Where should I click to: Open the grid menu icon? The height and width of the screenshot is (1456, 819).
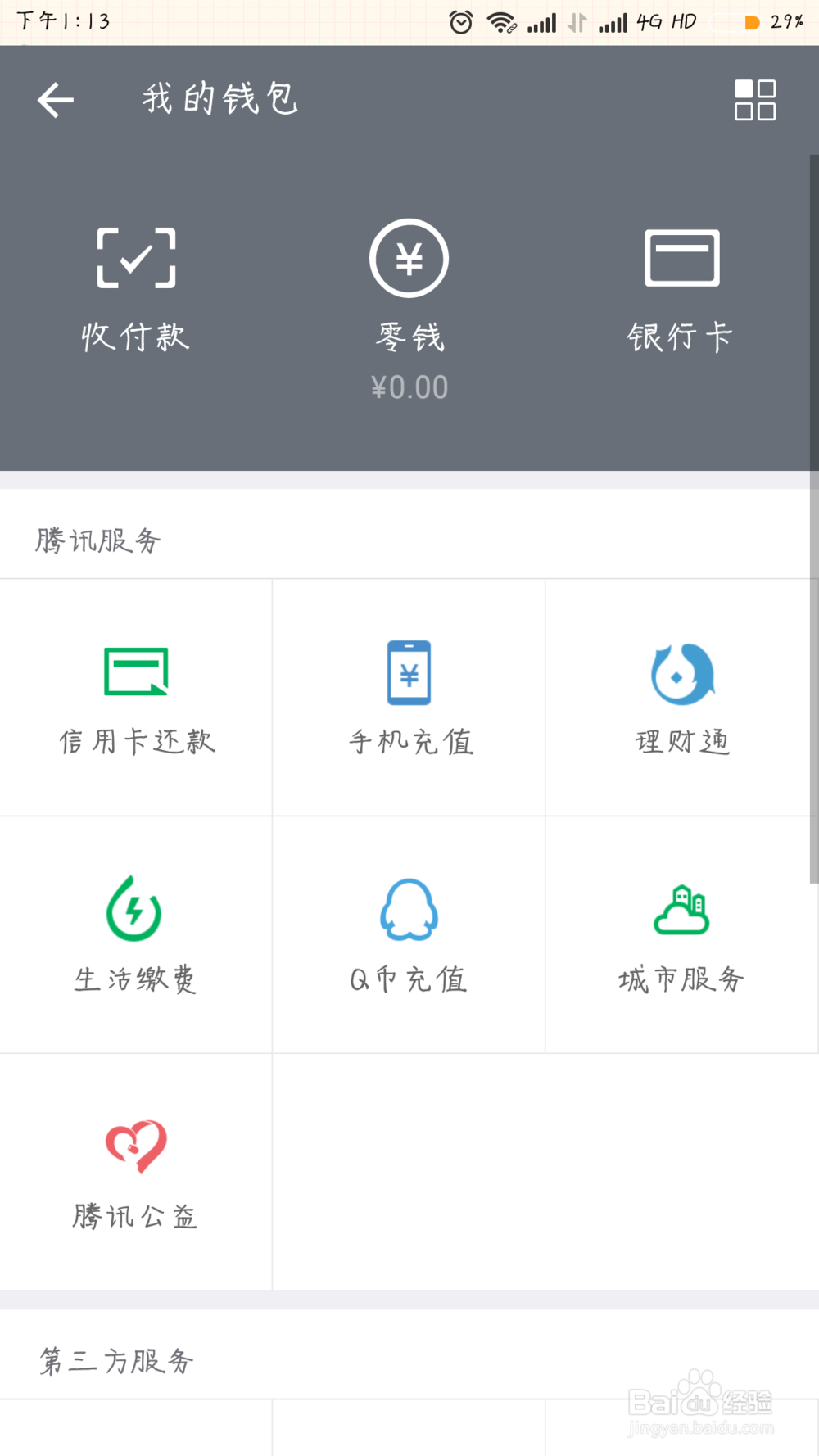754,100
